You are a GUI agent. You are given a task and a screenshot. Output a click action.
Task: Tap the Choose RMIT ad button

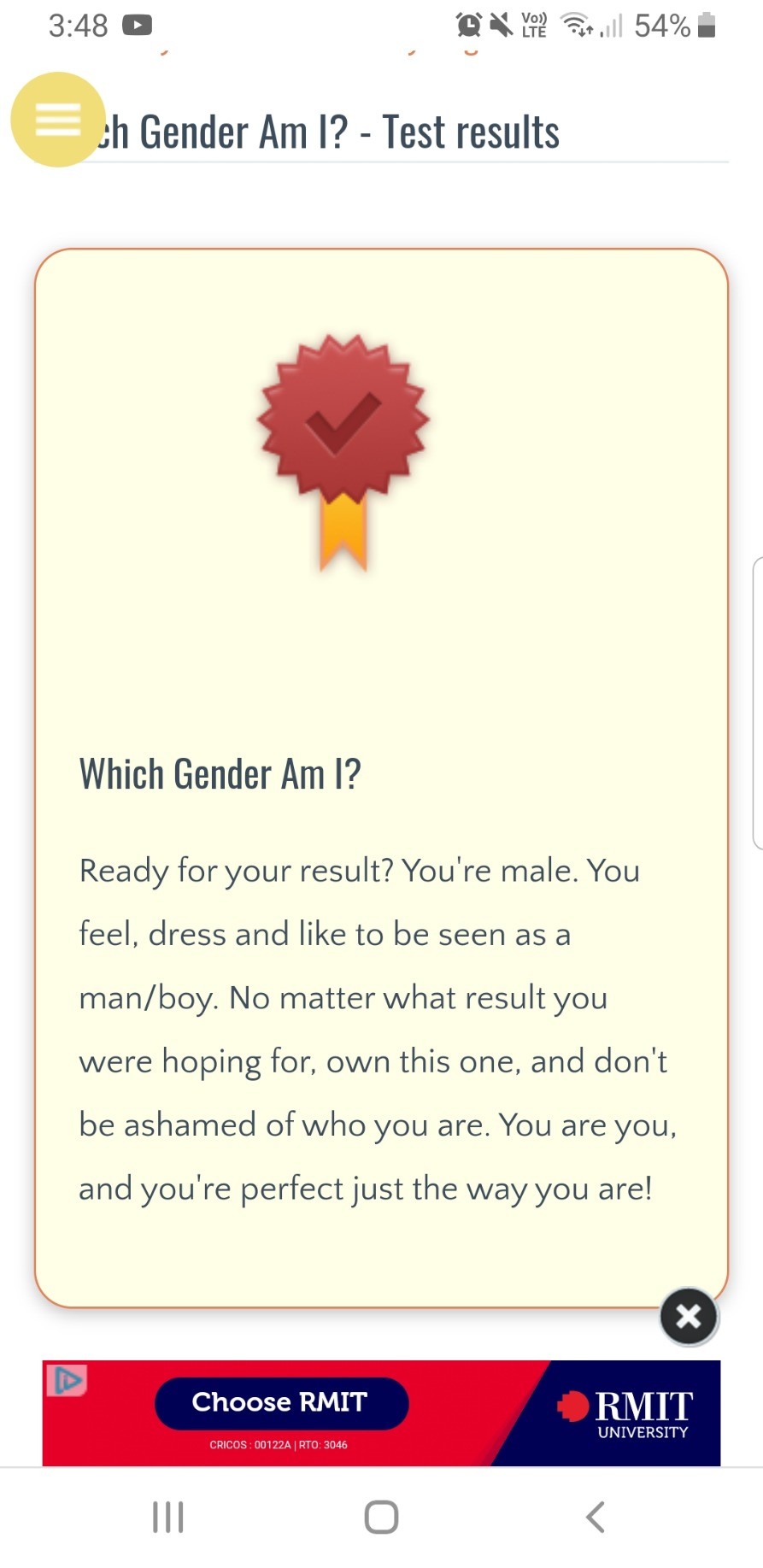click(x=281, y=1402)
